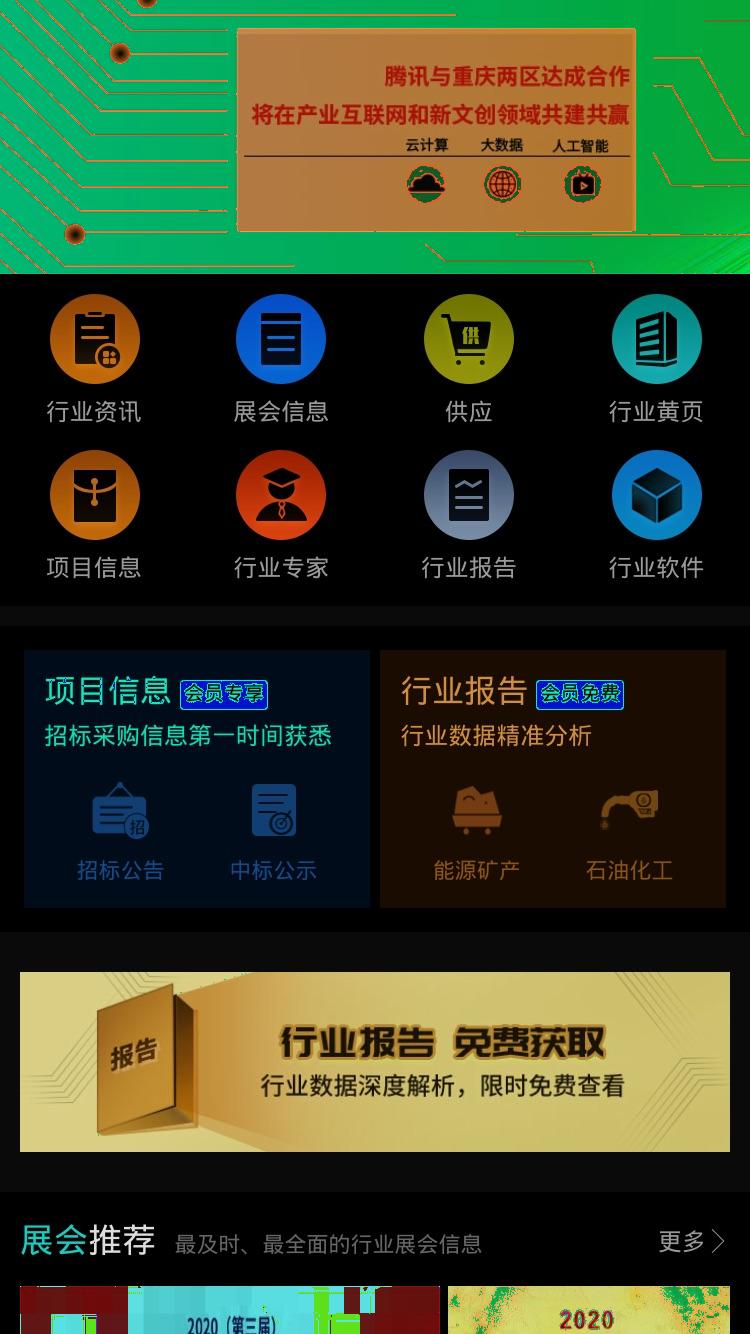The width and height of the screenshot is (750, 1334).
Task: Open 能源矿产 energy and minerals reports
Action: (x=477, y=832)
